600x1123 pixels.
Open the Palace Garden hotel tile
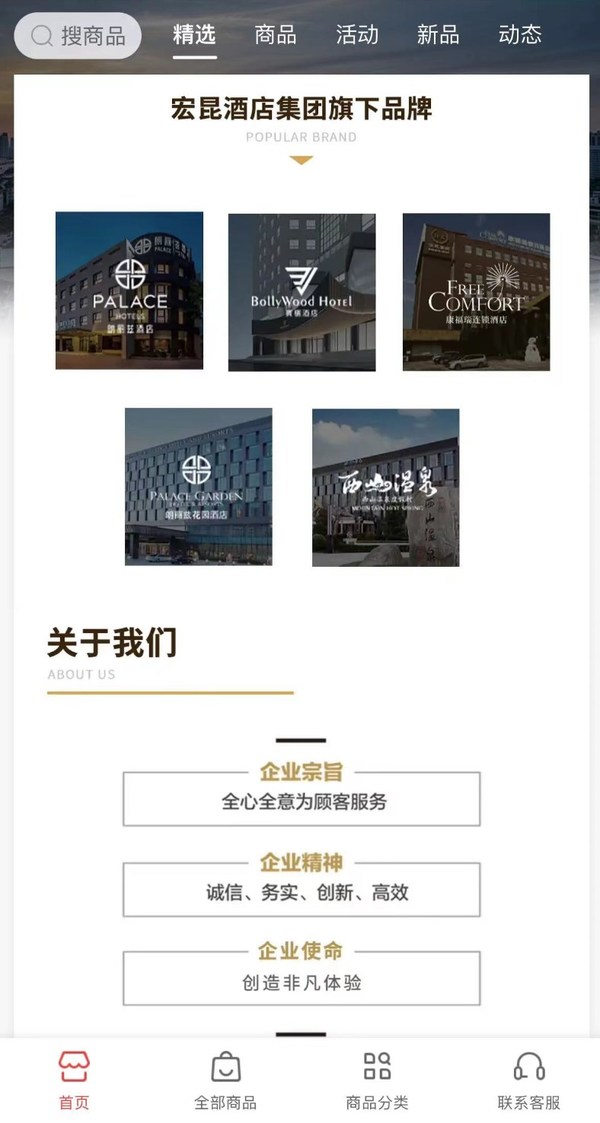[x=198, y=486]
